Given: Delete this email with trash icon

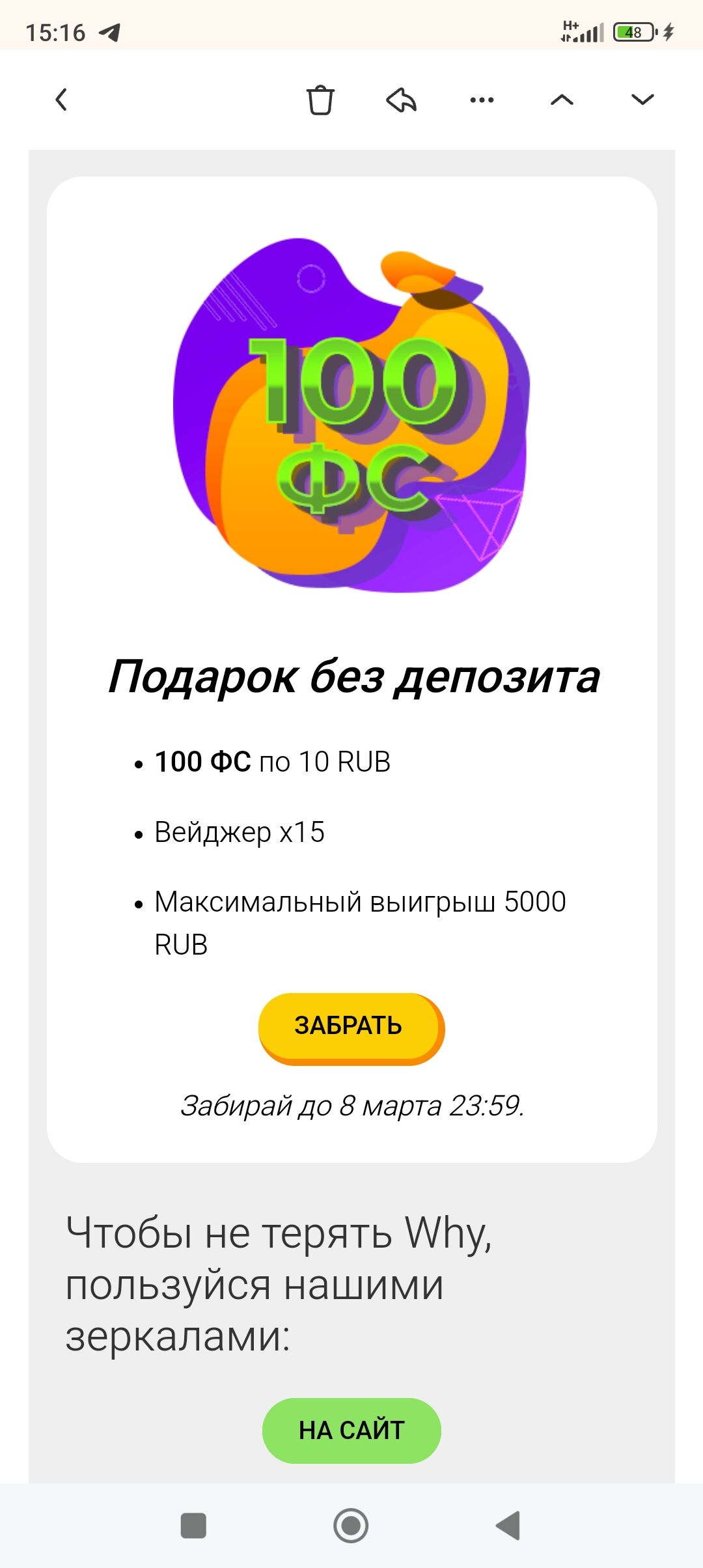Looking at the screenshot, I should (x=320, y=100).
